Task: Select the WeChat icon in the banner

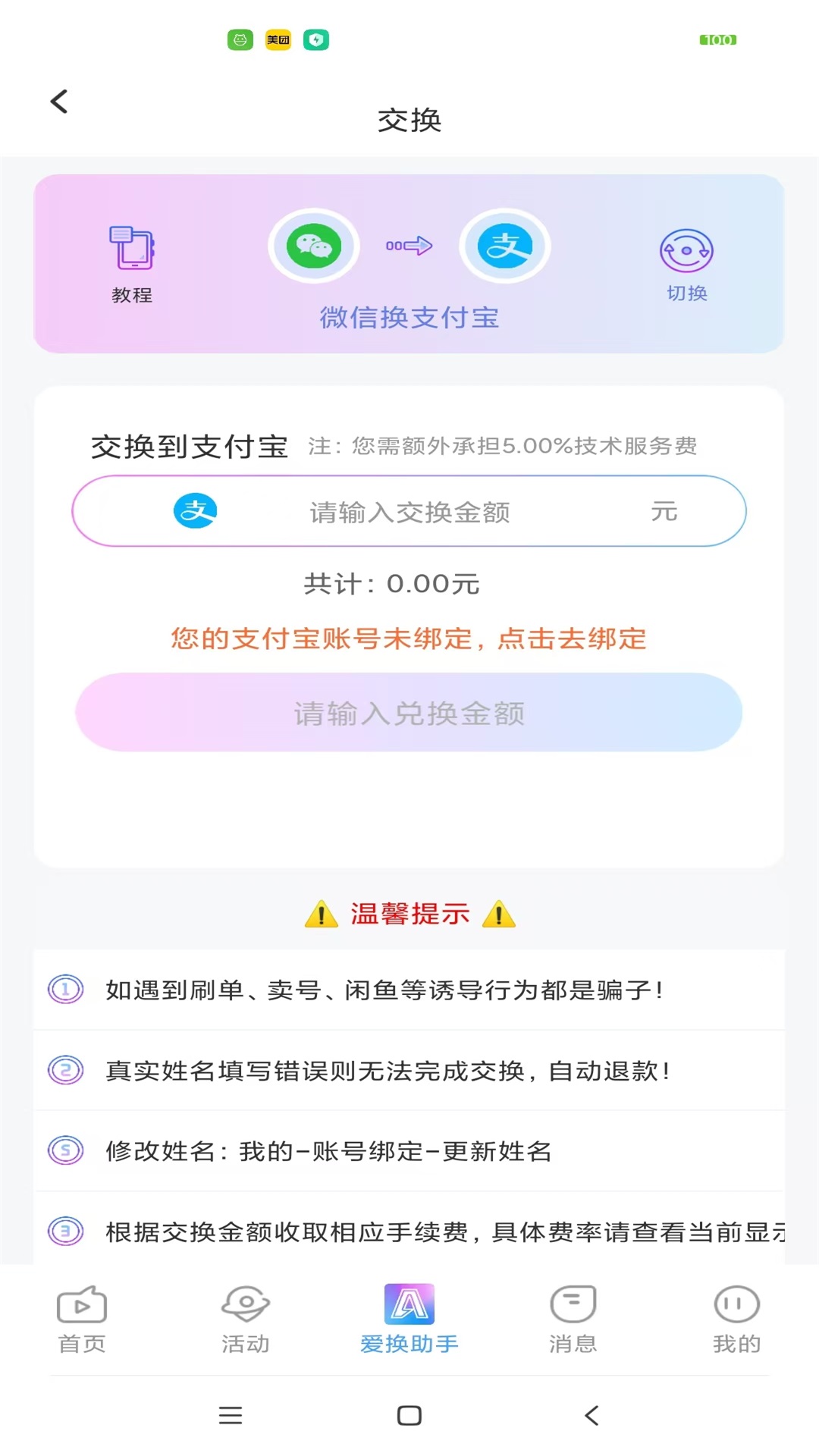Action: [x=313, y=246]
